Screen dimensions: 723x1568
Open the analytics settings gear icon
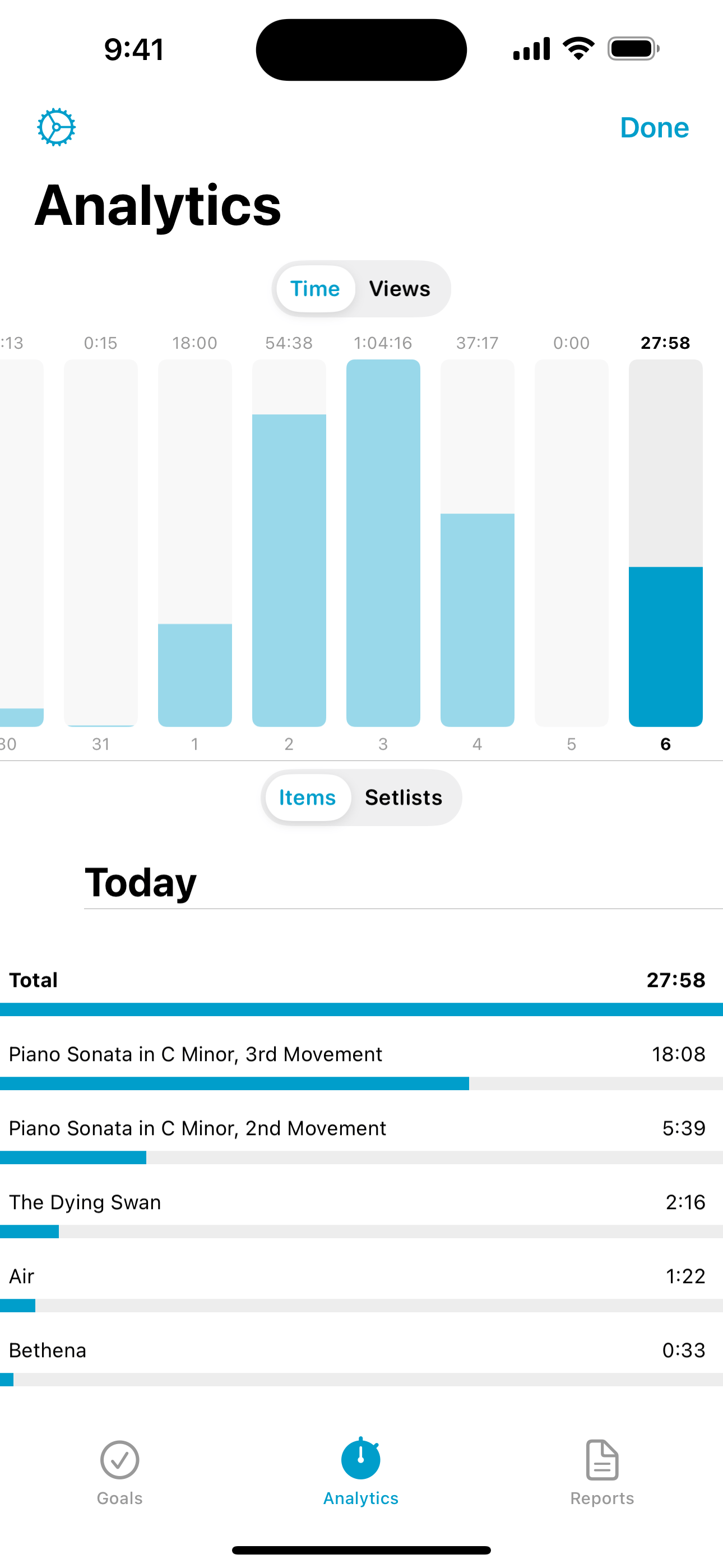[x=56, y=127]
